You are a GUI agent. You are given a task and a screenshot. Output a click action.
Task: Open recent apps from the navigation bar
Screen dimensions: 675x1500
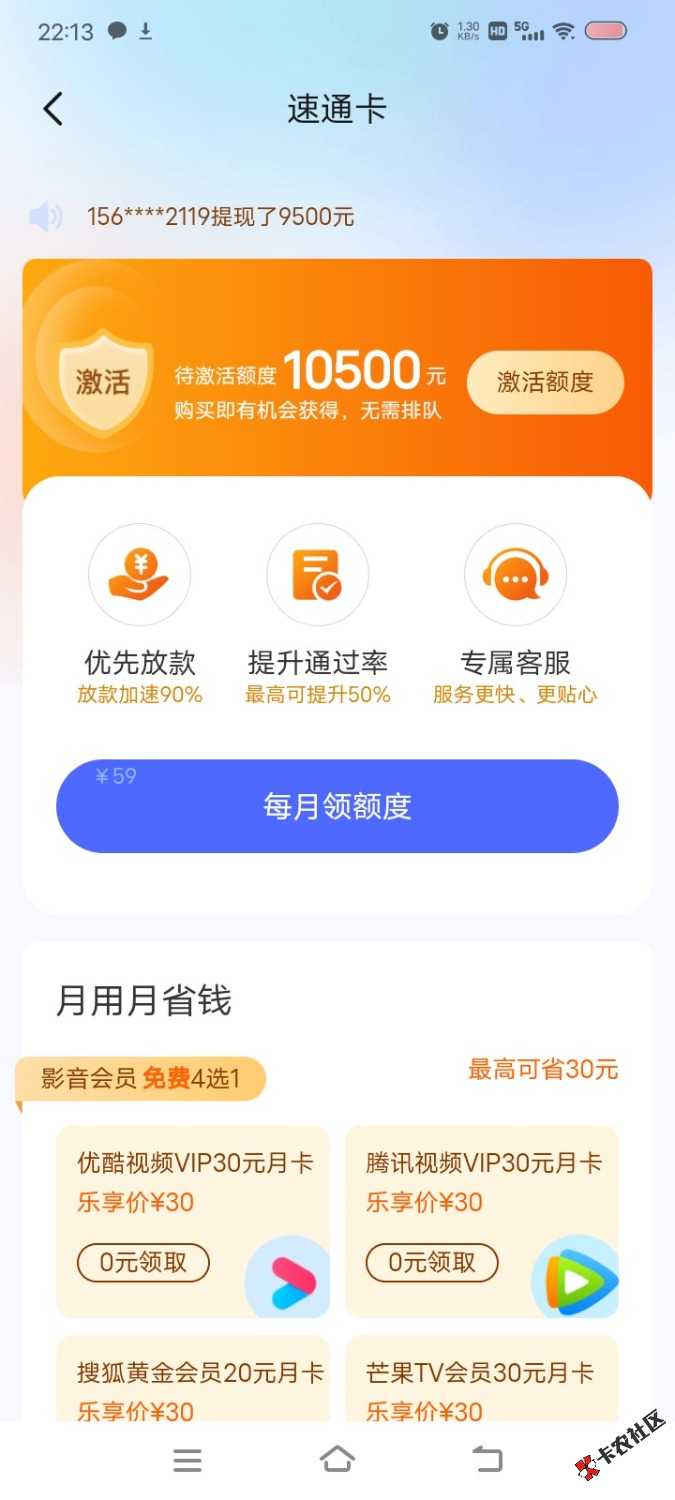(x=187, y=1461)
